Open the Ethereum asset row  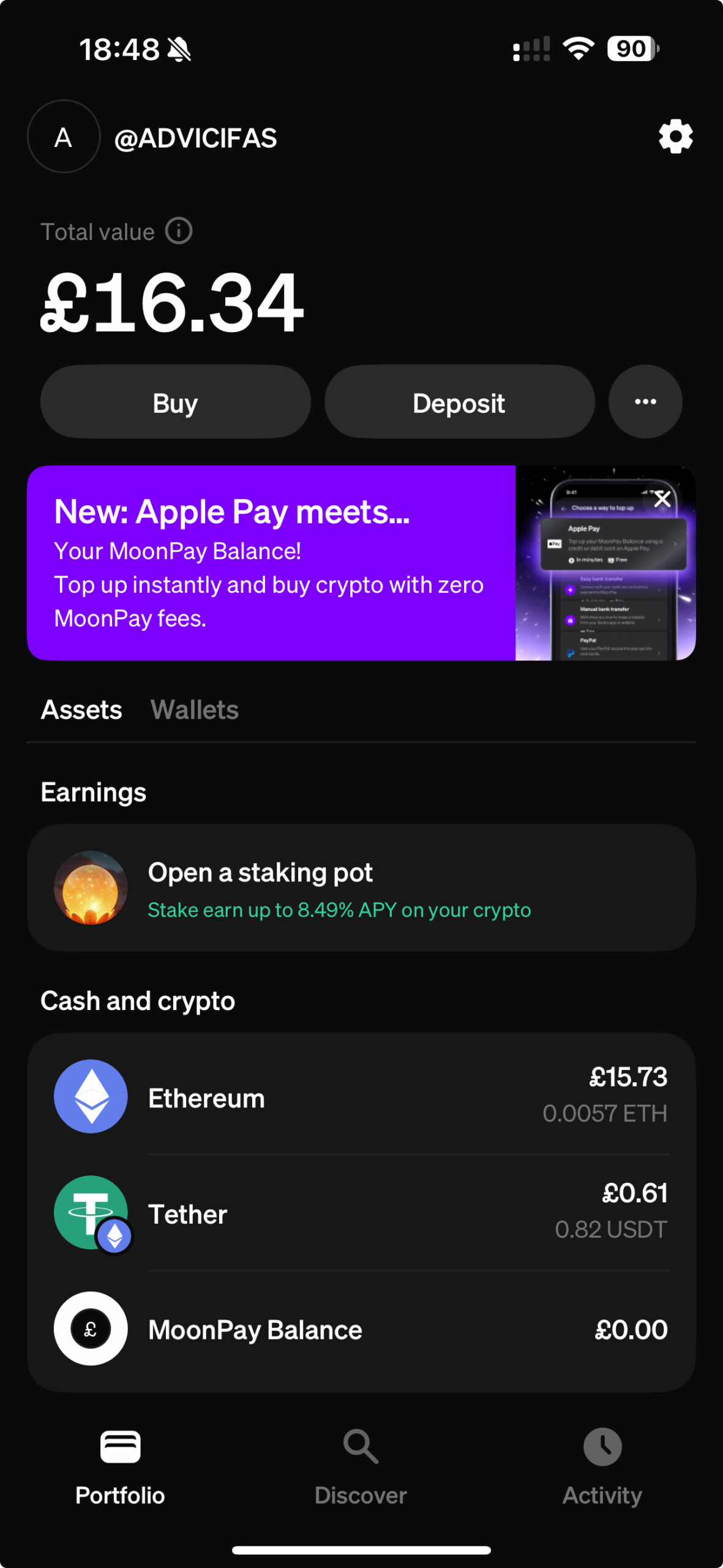coord(361,1097)
